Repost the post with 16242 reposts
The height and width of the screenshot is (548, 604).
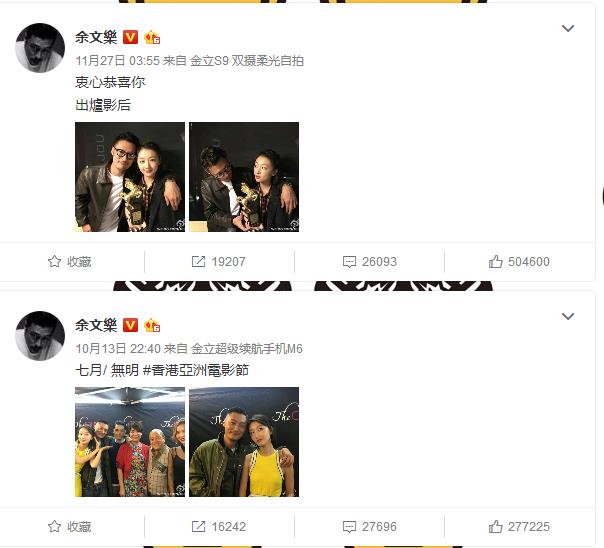[x=218, y=526]
